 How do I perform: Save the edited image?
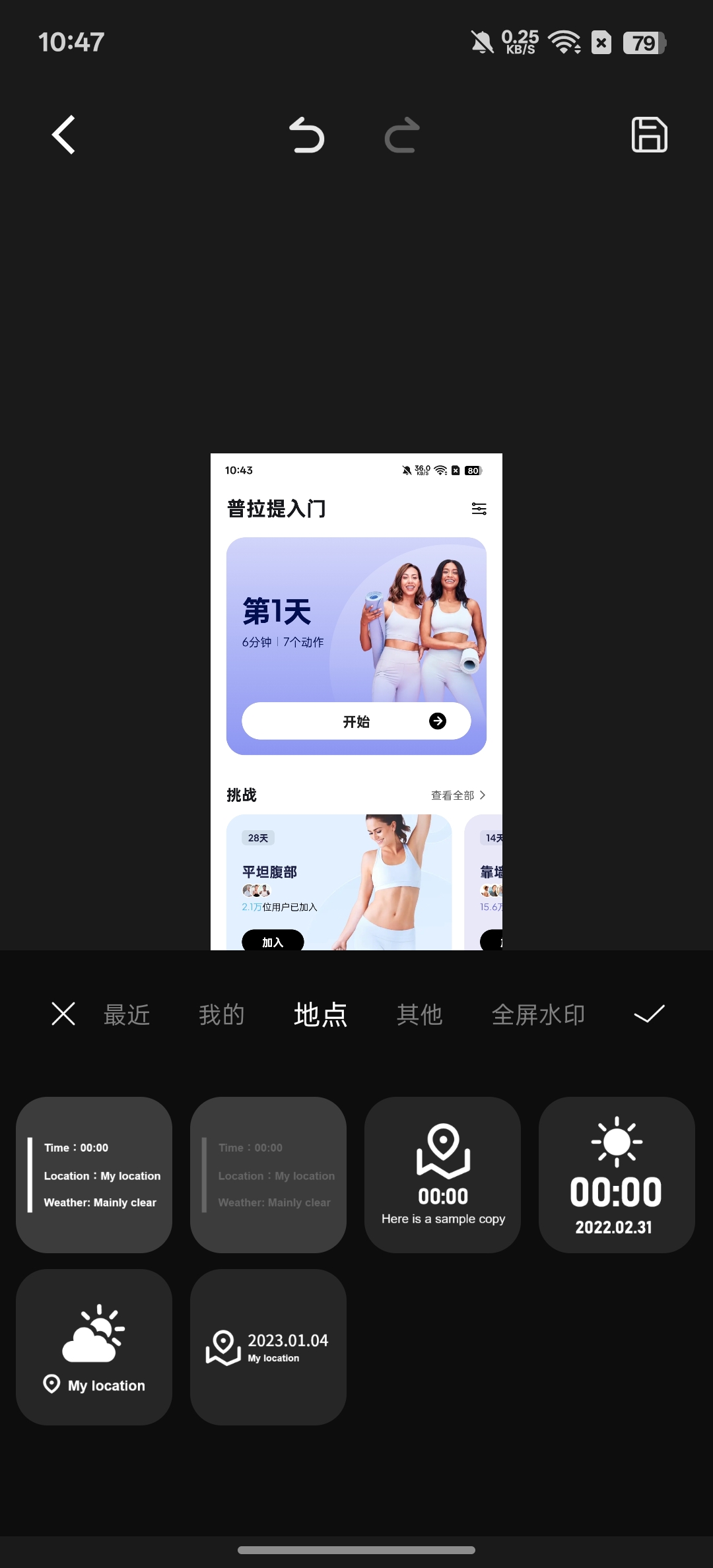pyautogui.click(x=650, y=135)
